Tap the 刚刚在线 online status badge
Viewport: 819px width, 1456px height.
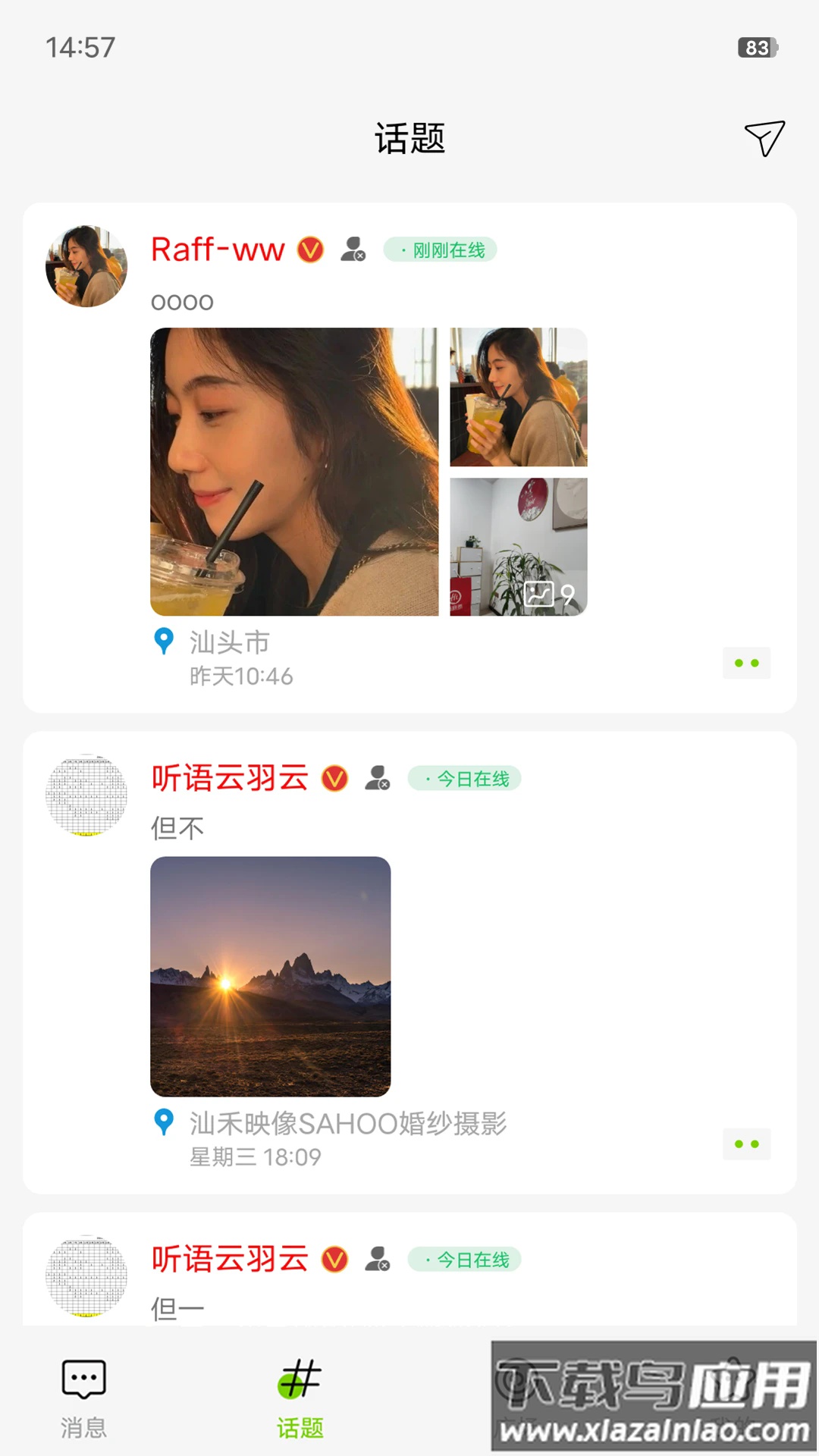(x=440, y=249)
